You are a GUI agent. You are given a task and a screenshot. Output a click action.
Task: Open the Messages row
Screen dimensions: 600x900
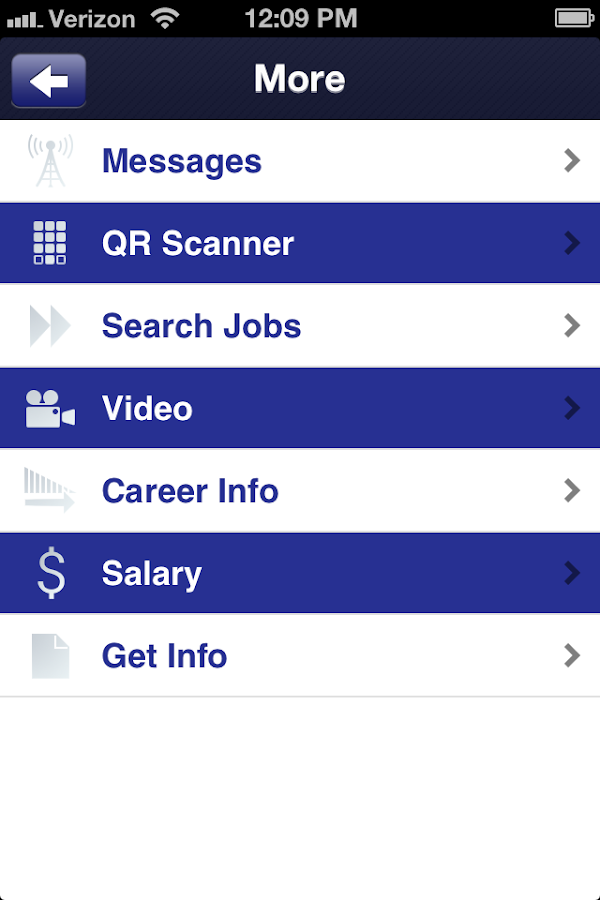click(300, 161)
